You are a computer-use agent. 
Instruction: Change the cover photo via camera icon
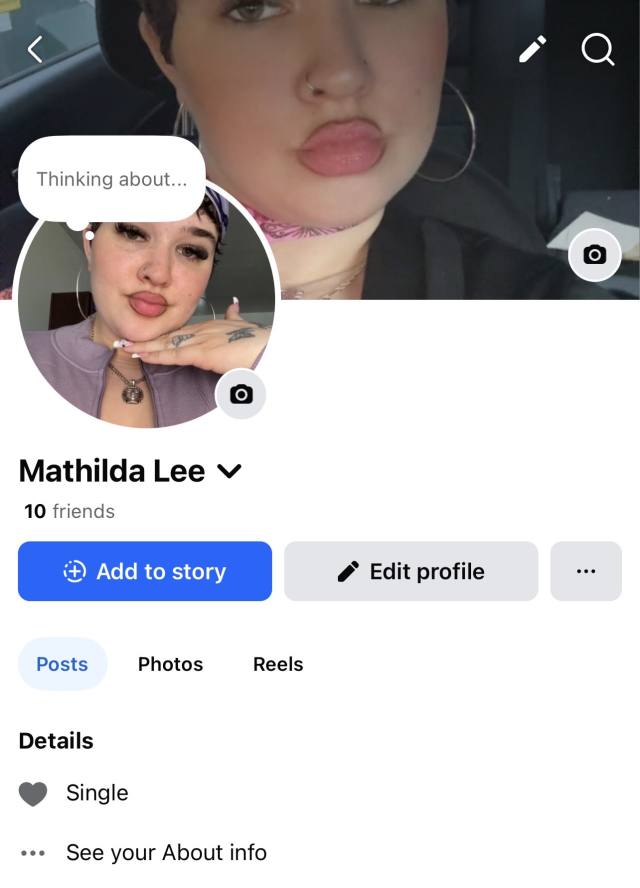(x=594, y=255)
